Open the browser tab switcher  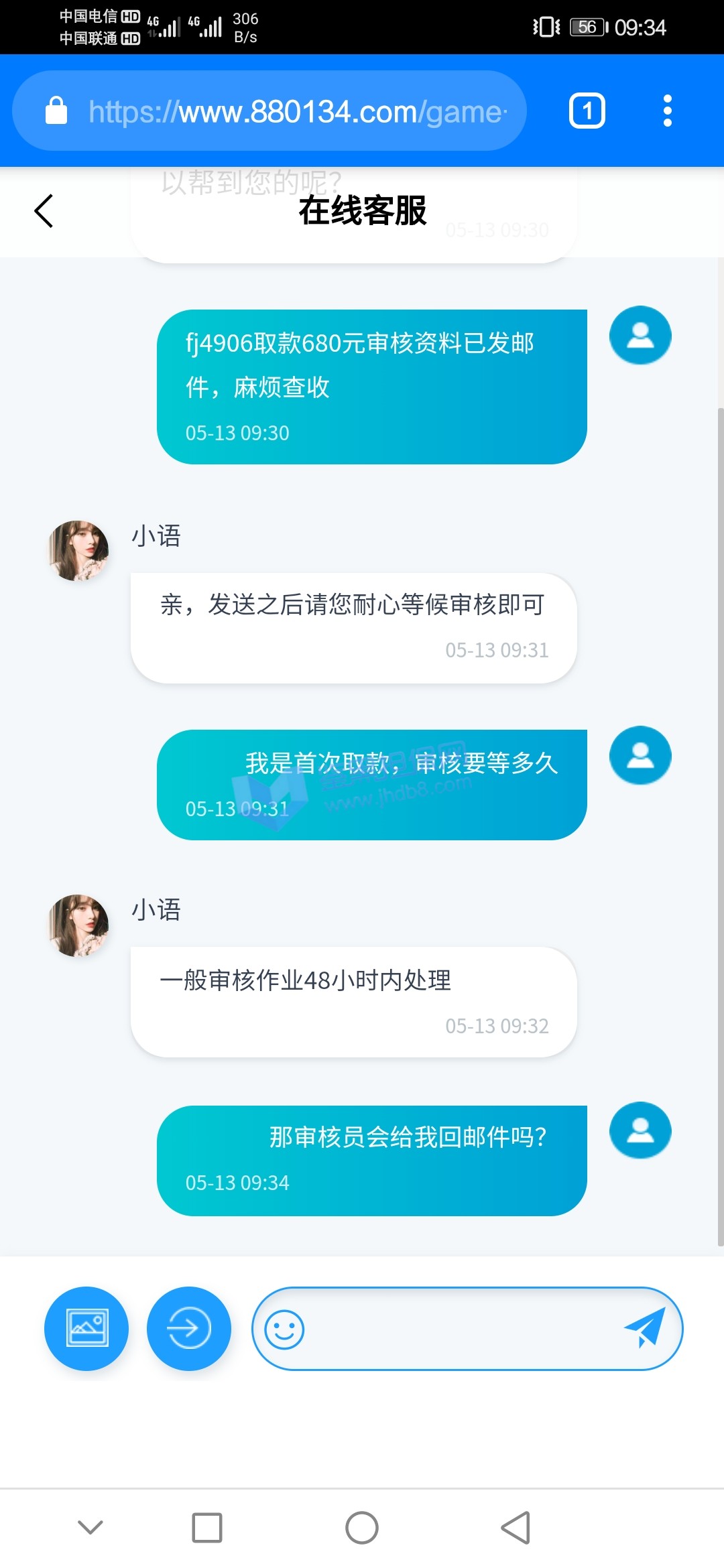(x=587, y=111)
